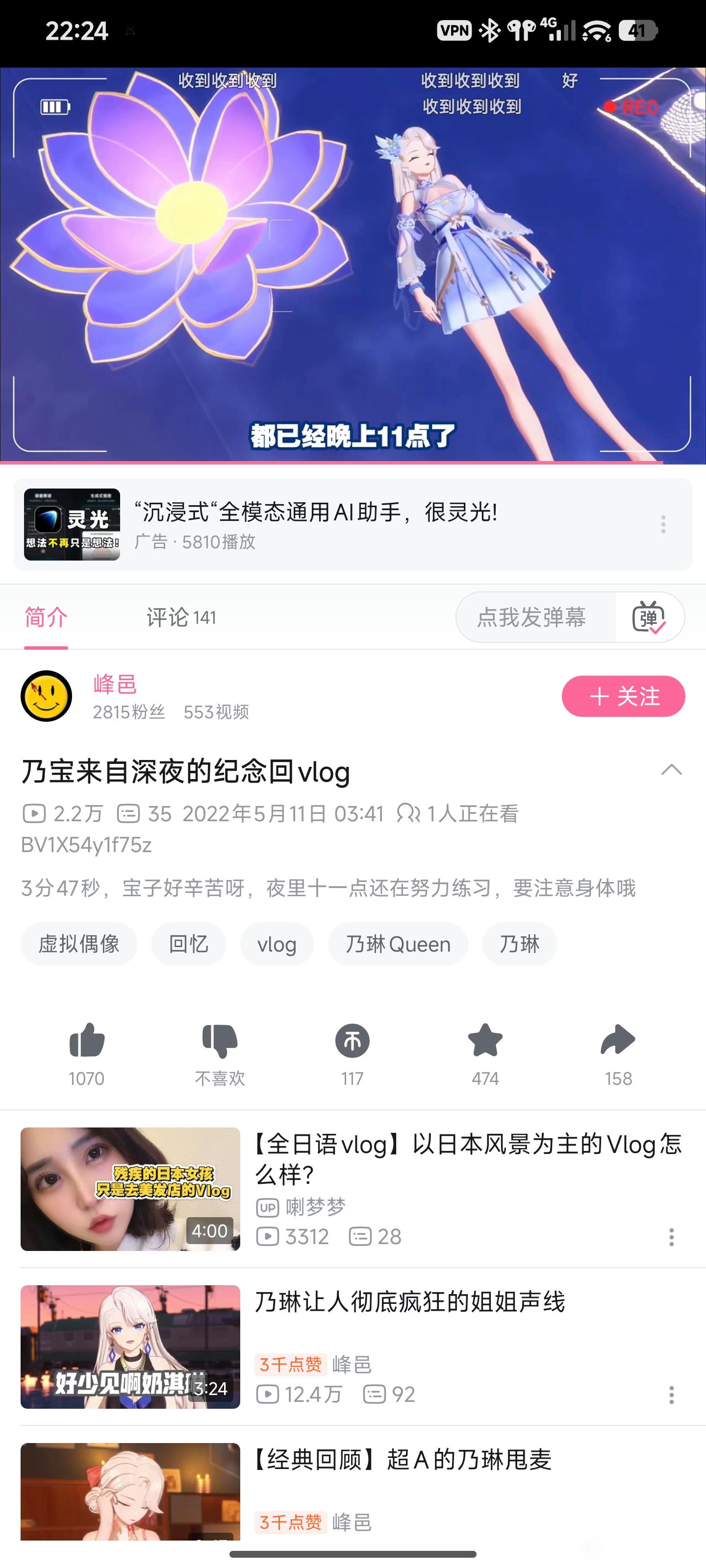Select the 回忆 tag
Viewport: 706px width, 1568px height.
pos(188,944)
